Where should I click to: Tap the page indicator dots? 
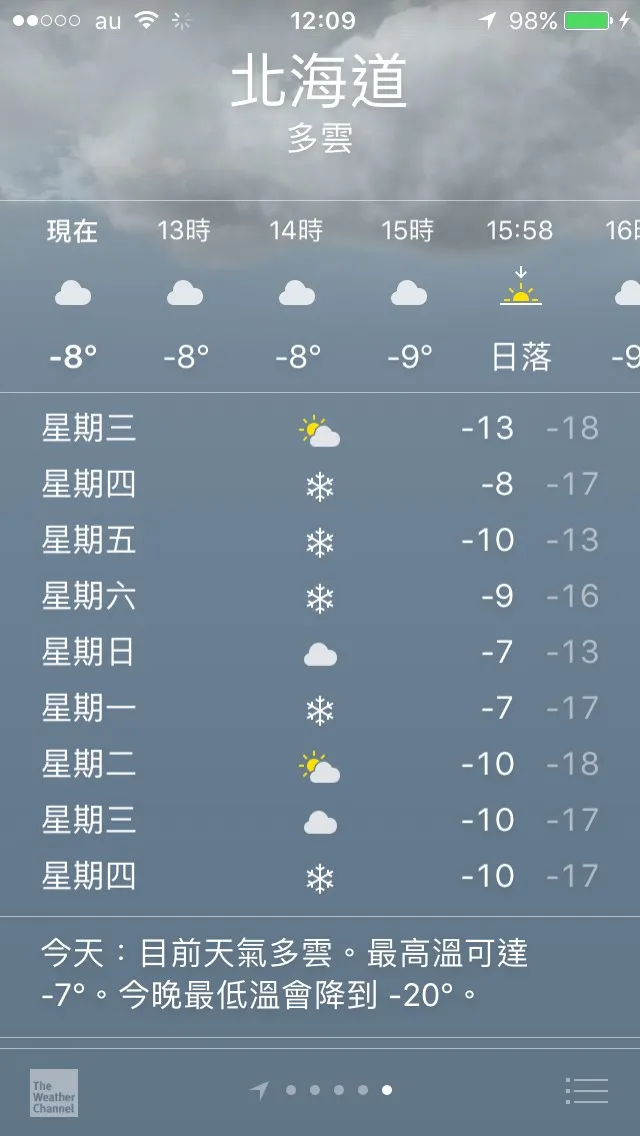click(326, 1090)
